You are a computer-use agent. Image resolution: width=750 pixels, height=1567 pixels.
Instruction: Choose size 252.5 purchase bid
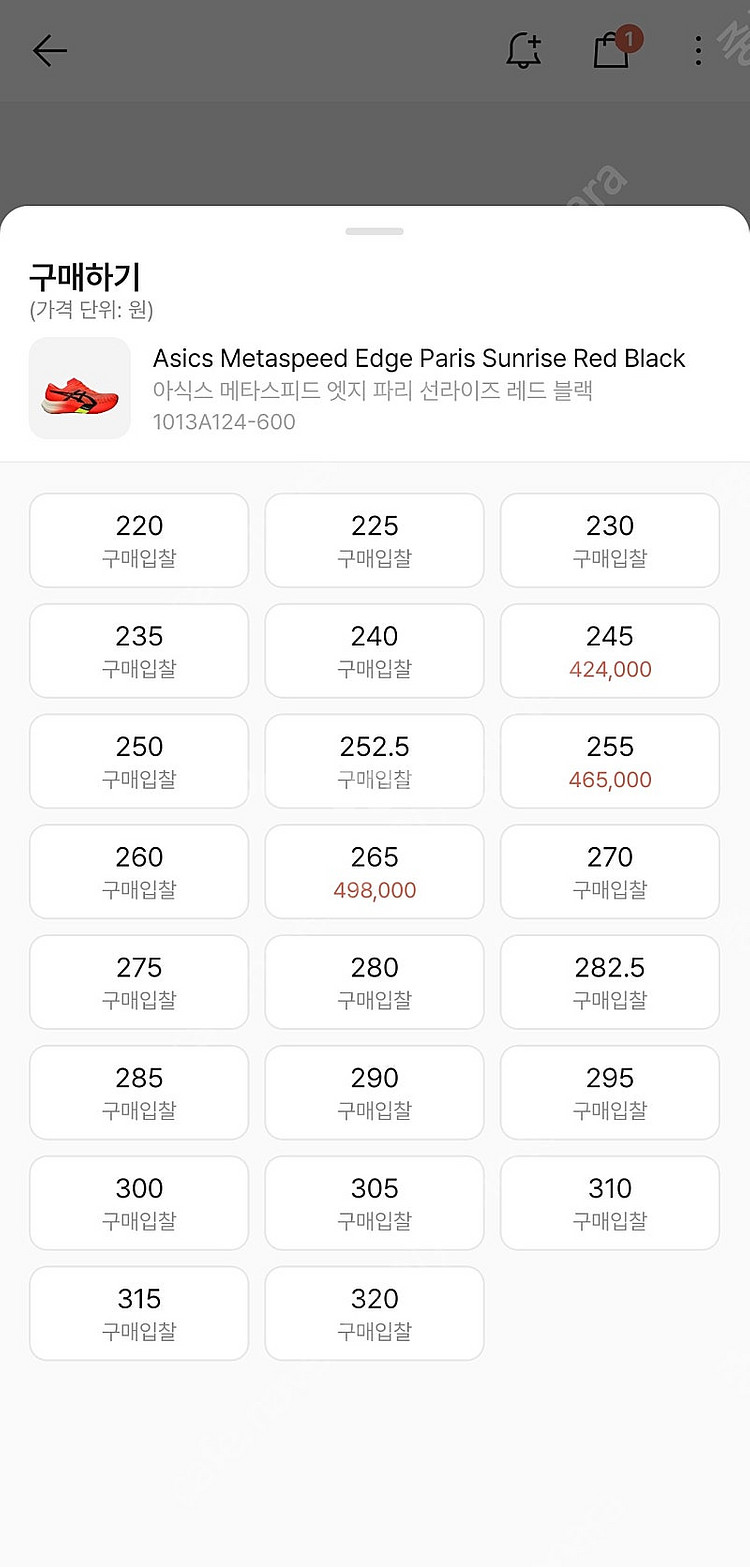(x=374, y=761)
